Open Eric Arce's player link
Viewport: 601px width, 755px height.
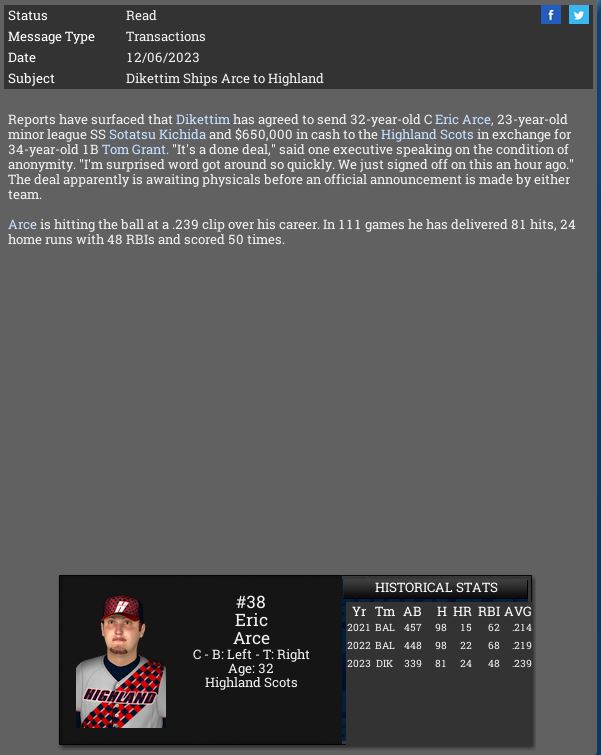(x=463, y=119)
